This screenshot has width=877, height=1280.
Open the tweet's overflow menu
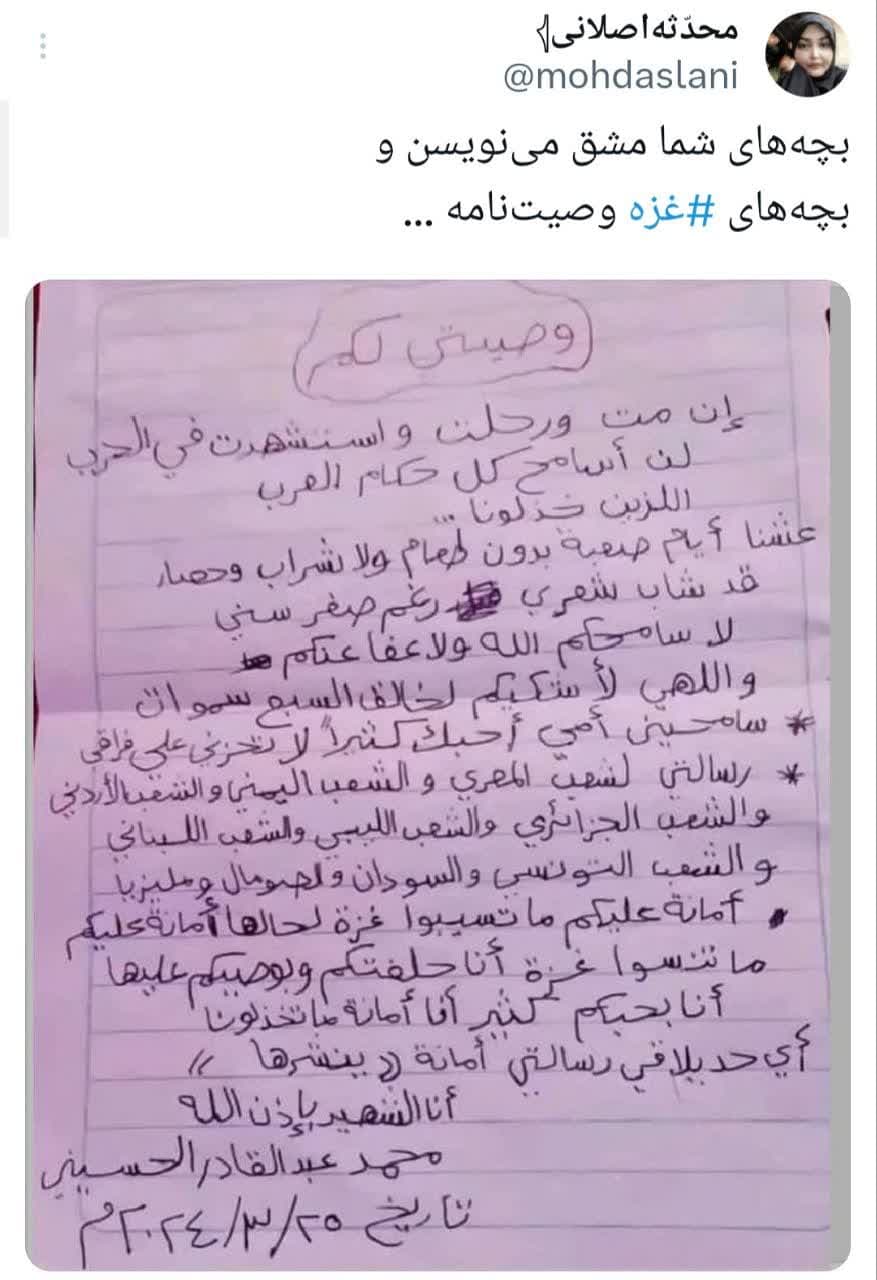click(42, 46)
